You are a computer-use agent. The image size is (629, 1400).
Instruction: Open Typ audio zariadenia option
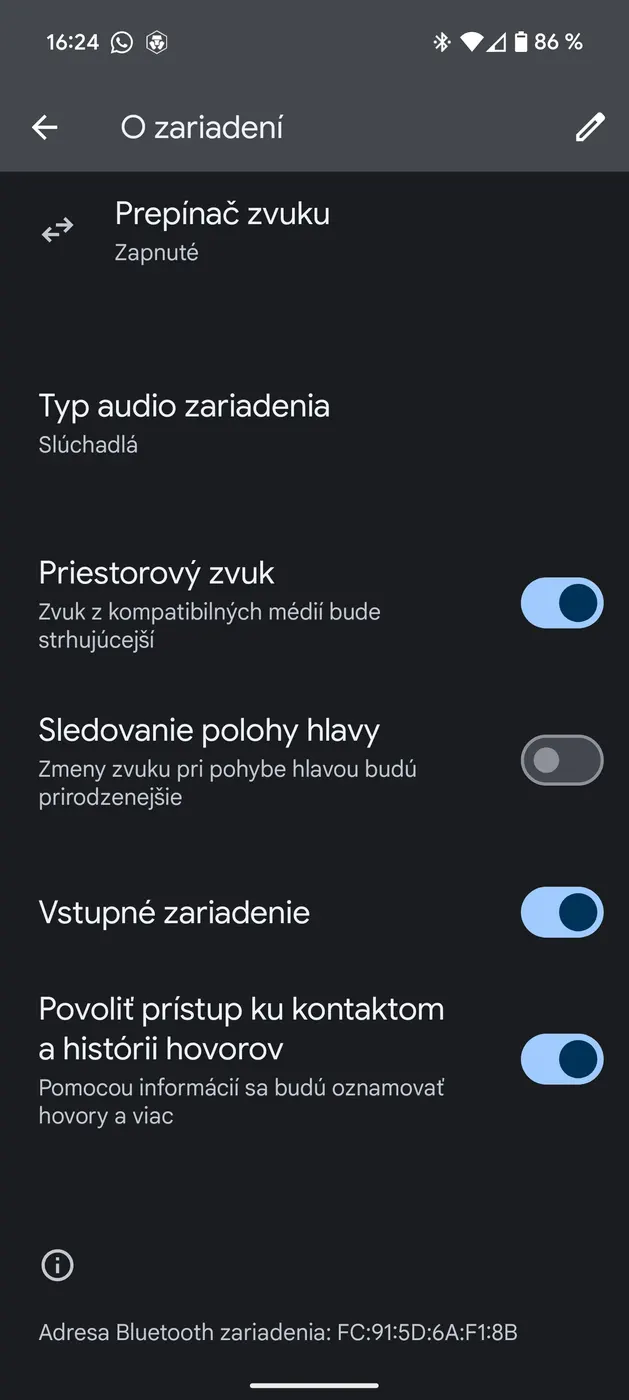184,423
